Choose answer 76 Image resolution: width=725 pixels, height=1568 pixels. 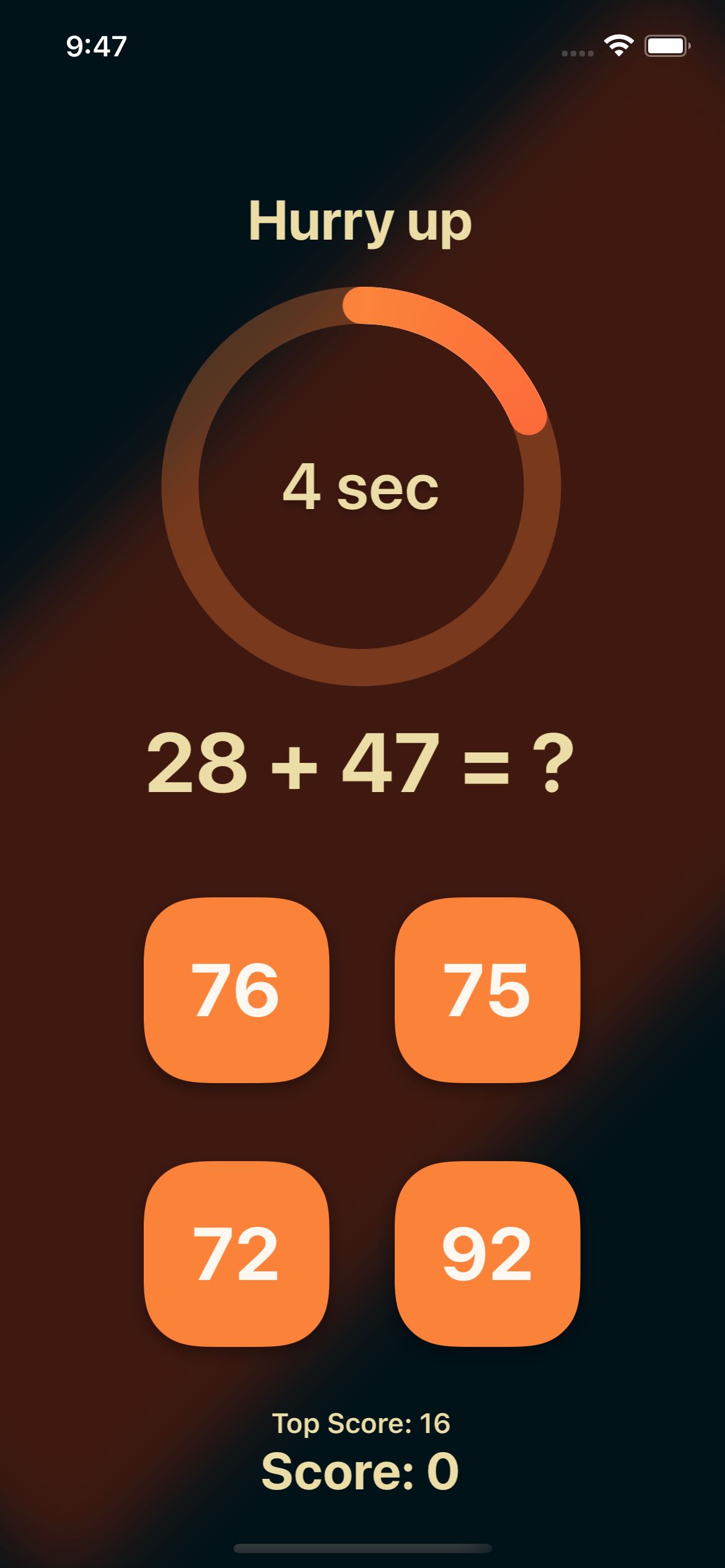coord(236,990)
